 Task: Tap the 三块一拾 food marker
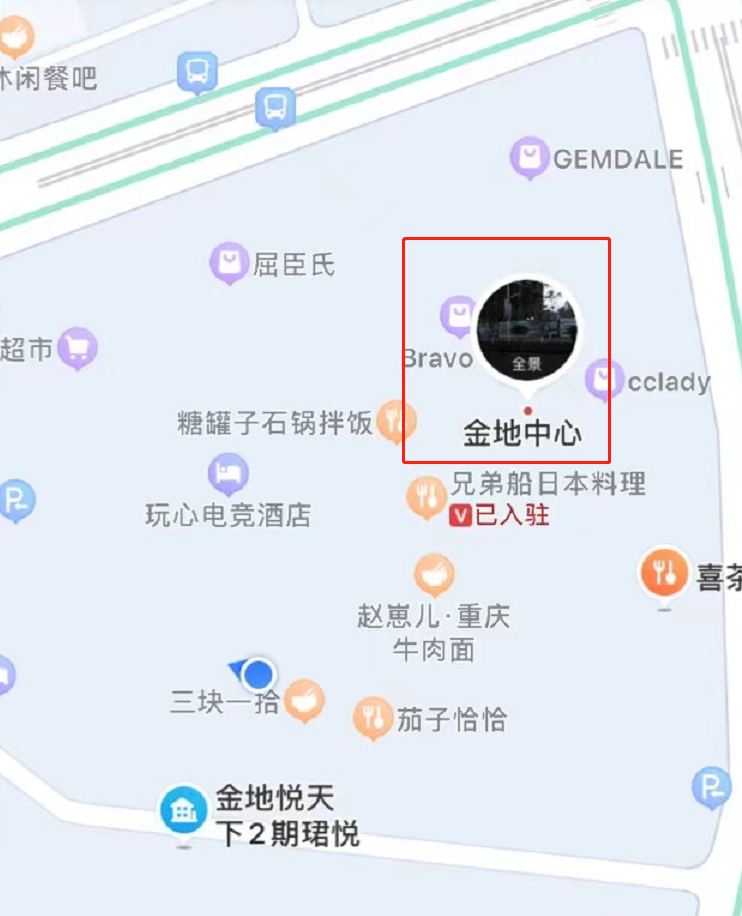304,700
